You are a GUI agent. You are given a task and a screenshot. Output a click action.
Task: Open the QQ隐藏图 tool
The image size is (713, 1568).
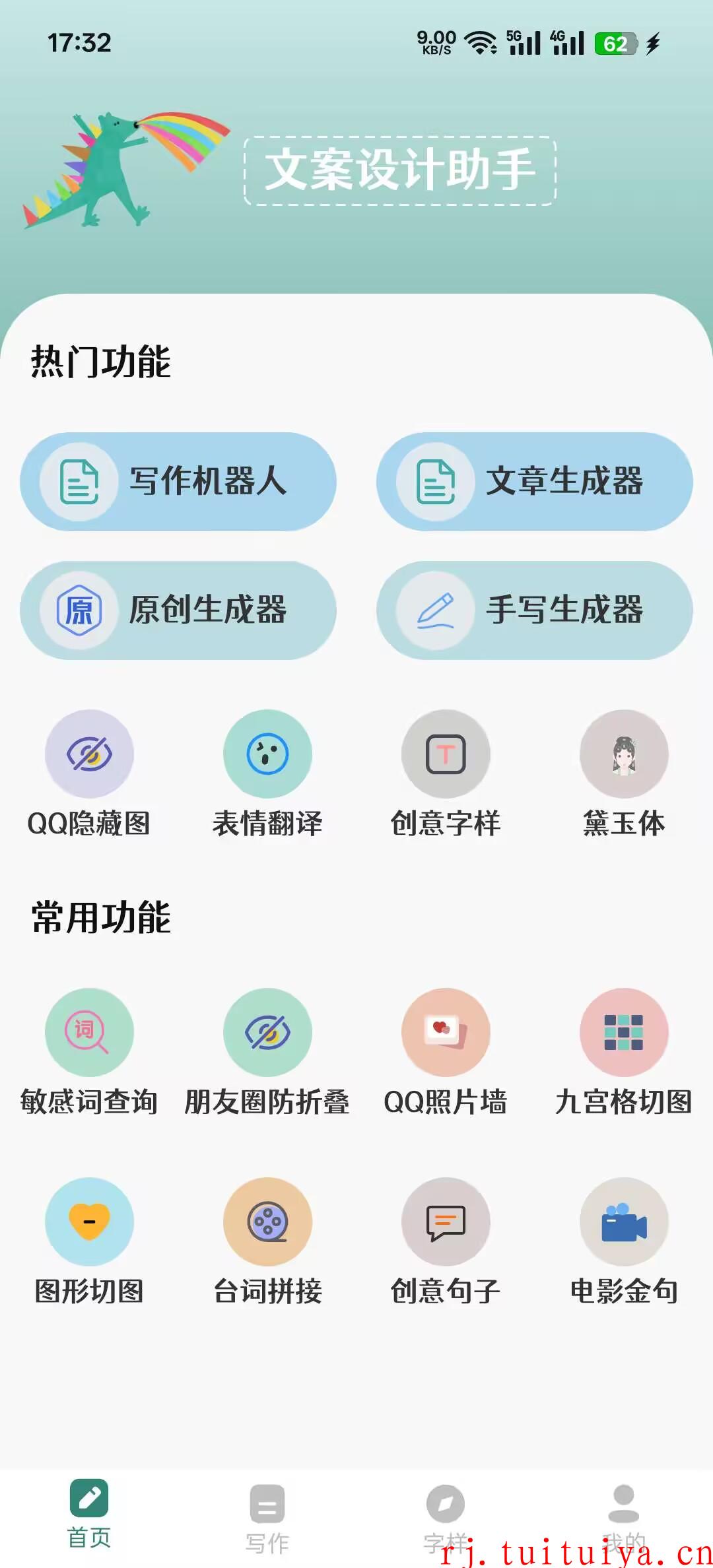[x=89, y=773]
